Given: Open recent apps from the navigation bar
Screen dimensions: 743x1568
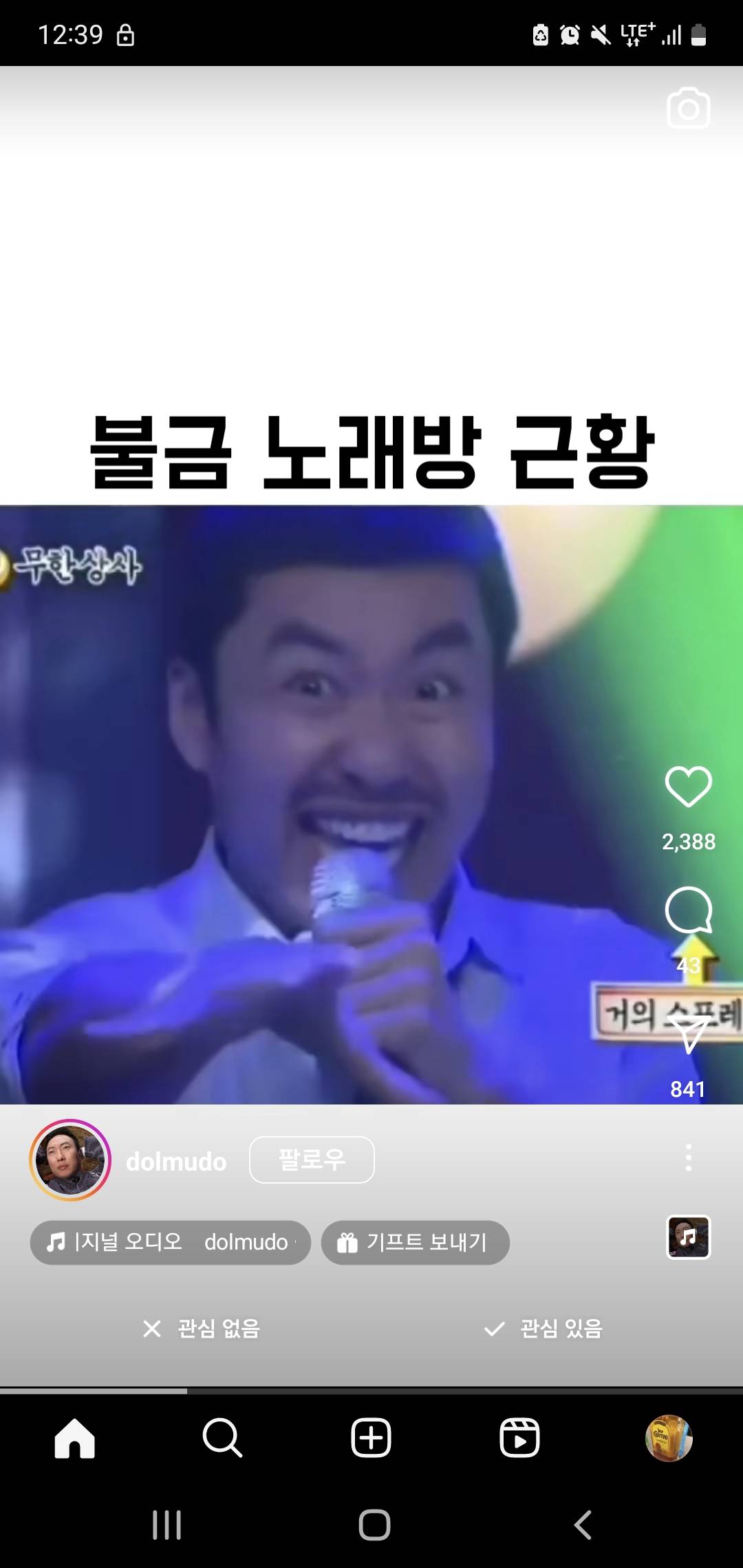Looking at the screenshot, I should (x=166, y=1525).
